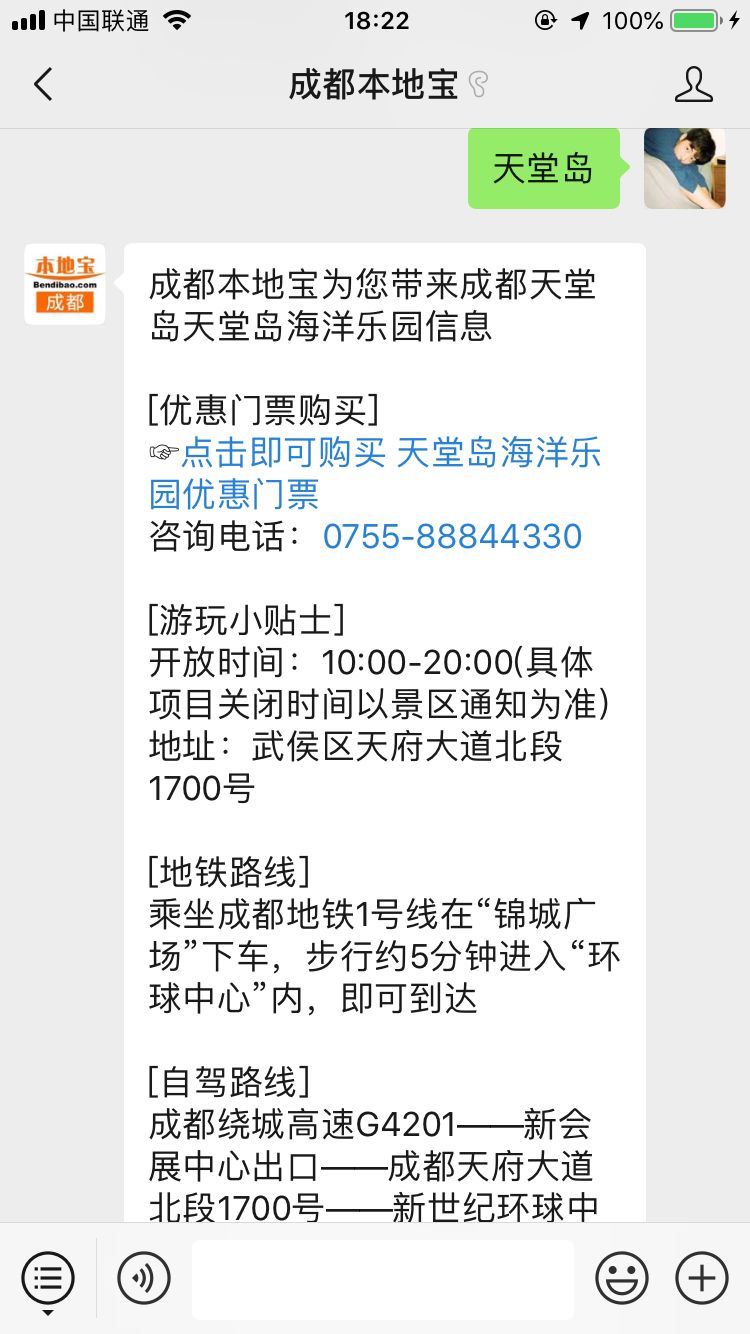Switch to the official account menu

48,1278
